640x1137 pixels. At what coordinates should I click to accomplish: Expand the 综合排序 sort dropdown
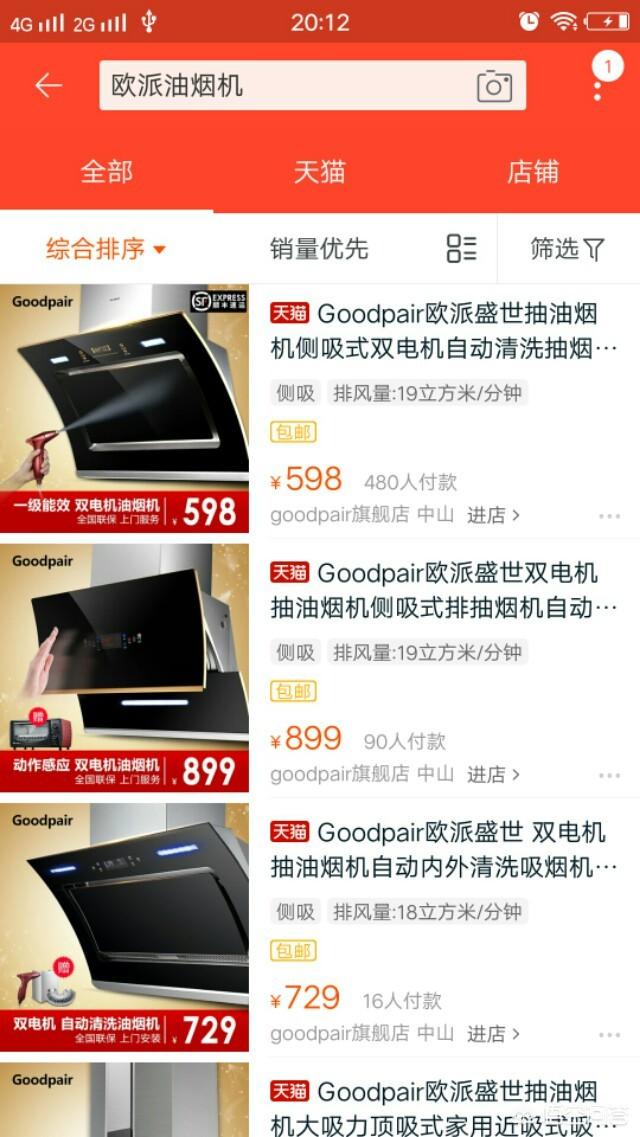coord(105,249)
